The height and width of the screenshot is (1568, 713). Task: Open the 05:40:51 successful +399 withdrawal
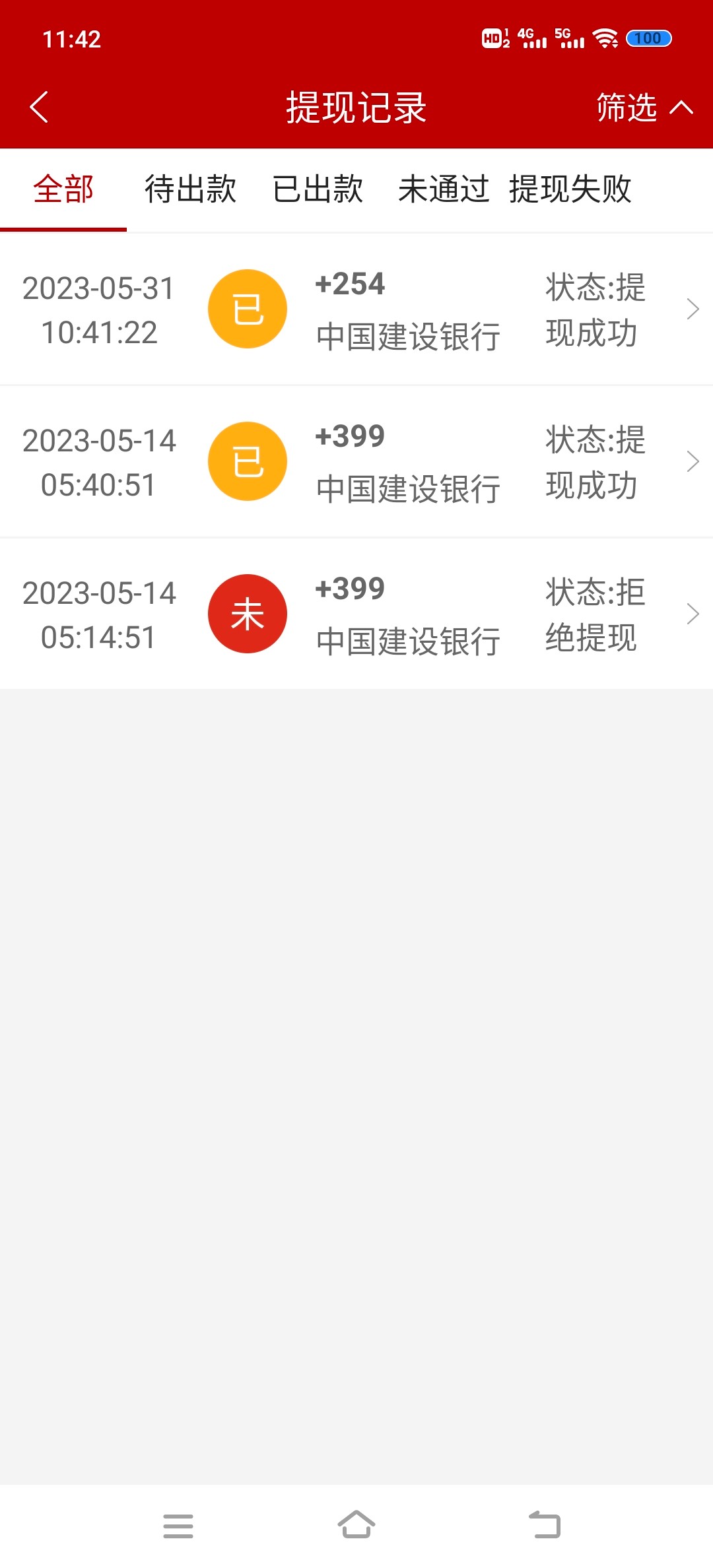pos(356,462)
